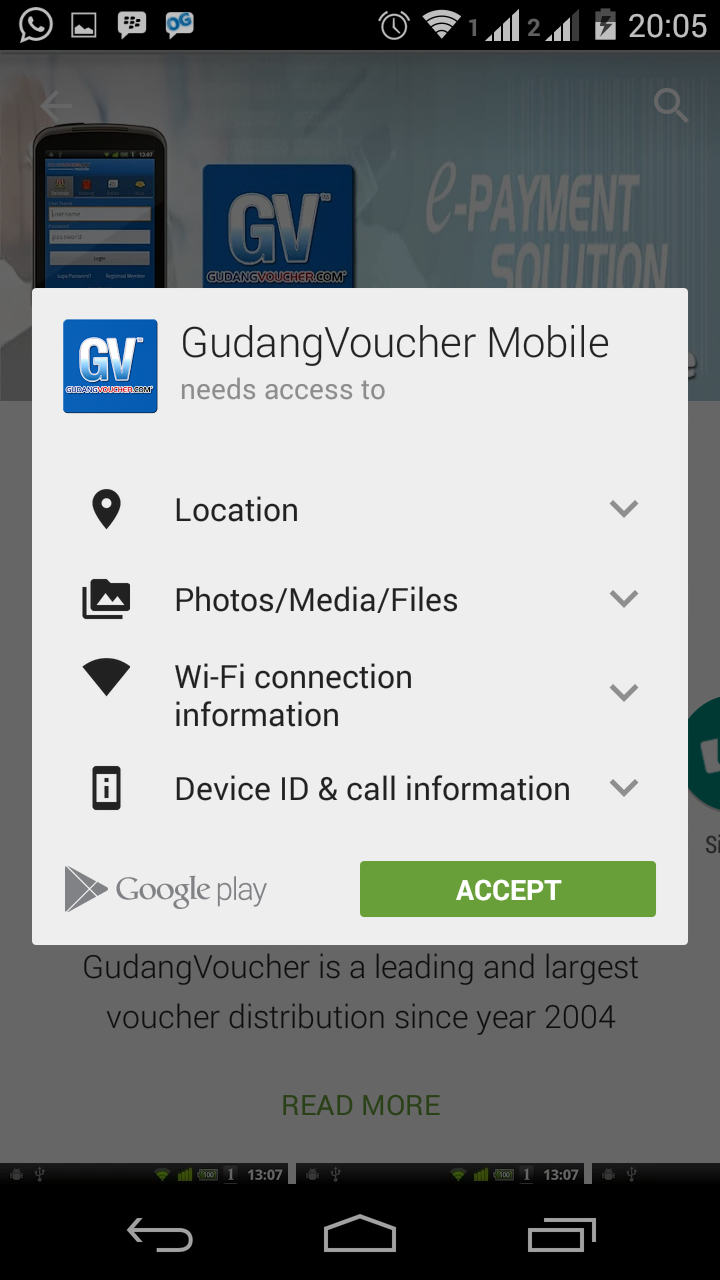720x1280 pixels.
Task: Expand Wi-Fi connection information details
Action: [x=624, y=693]
